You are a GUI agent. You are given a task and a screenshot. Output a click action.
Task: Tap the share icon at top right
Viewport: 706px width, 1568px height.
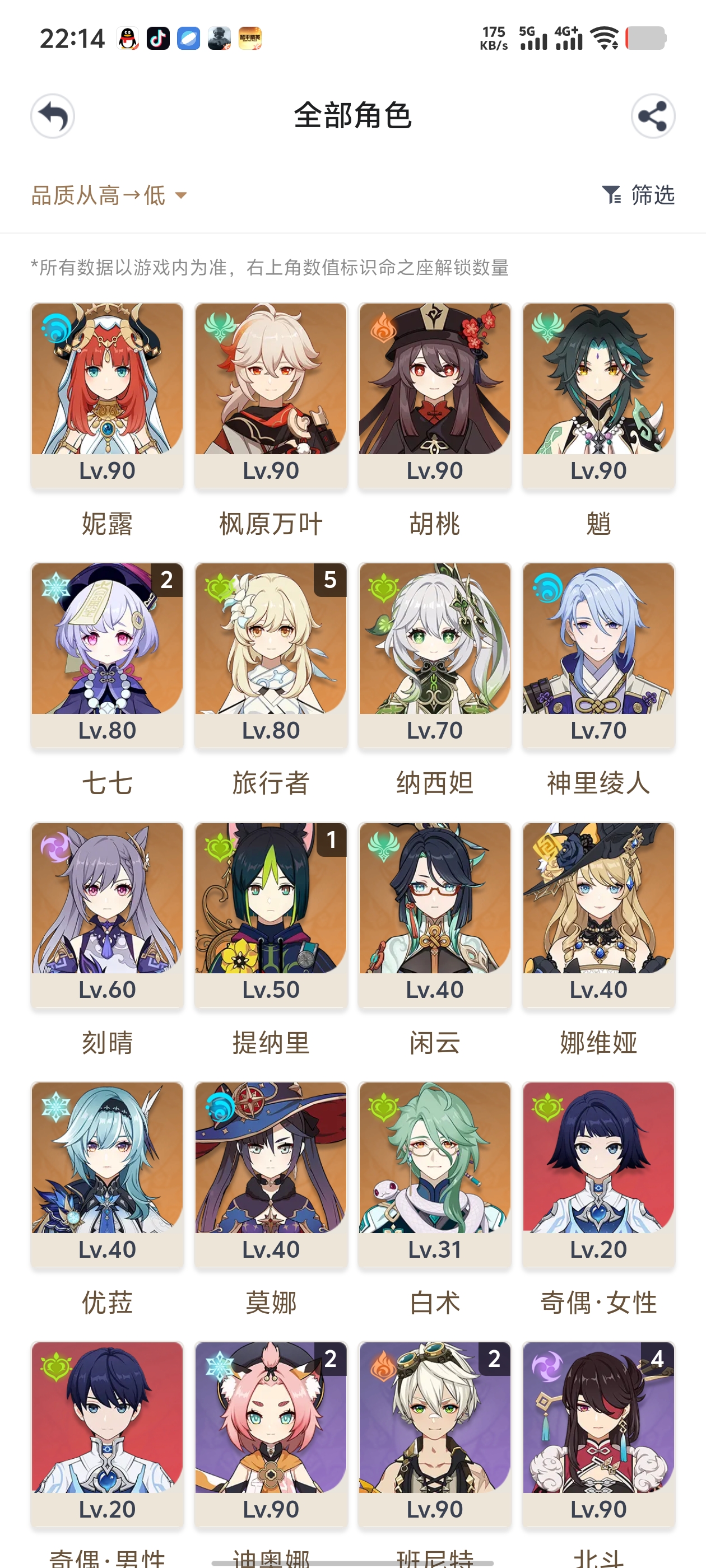point(652,117)
